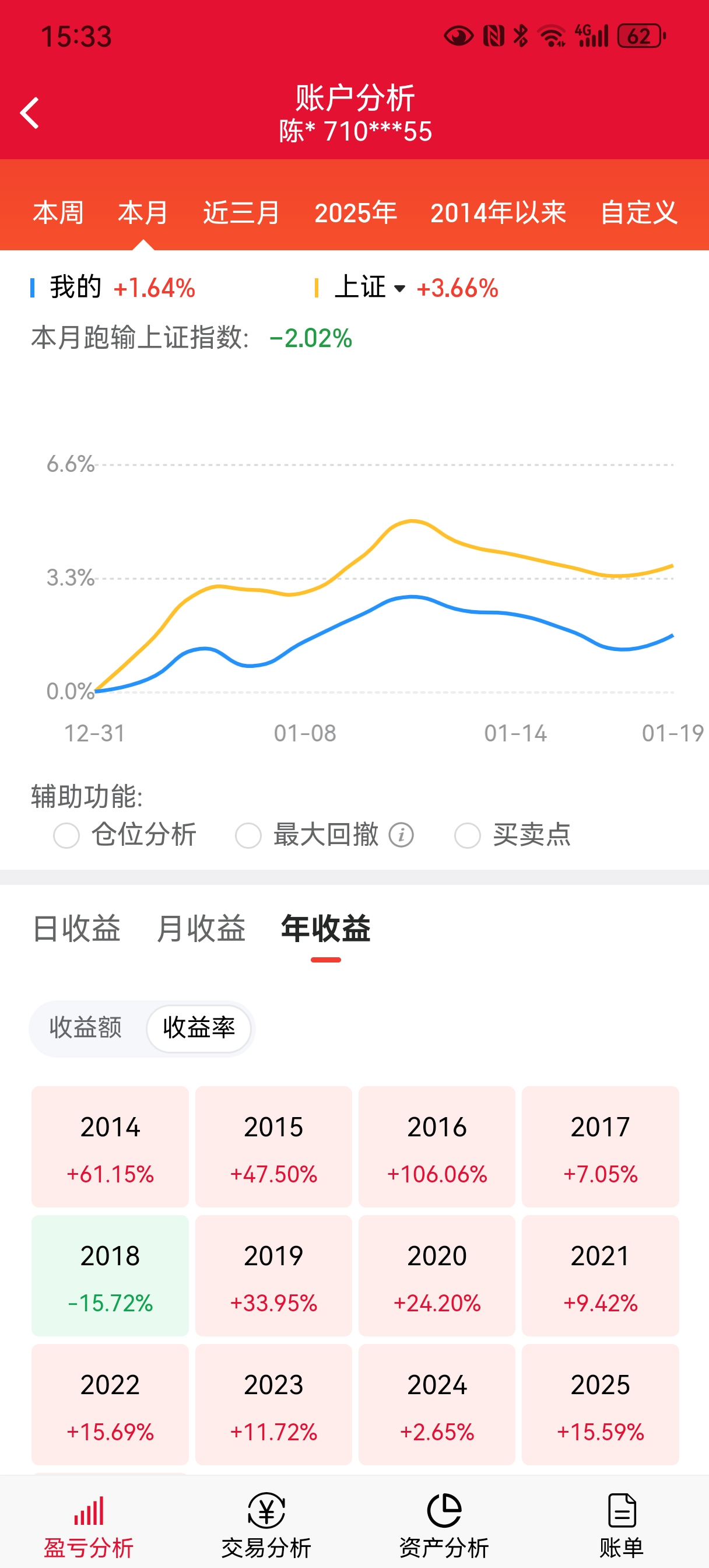Select the 收益额 segment
The image size is (709, 1568).
pos(86,1027)
